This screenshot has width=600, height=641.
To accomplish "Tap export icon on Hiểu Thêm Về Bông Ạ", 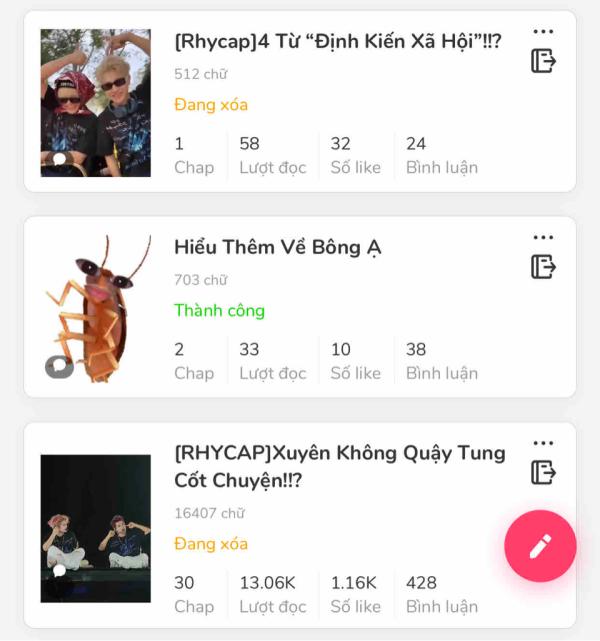I will (543, 267).
